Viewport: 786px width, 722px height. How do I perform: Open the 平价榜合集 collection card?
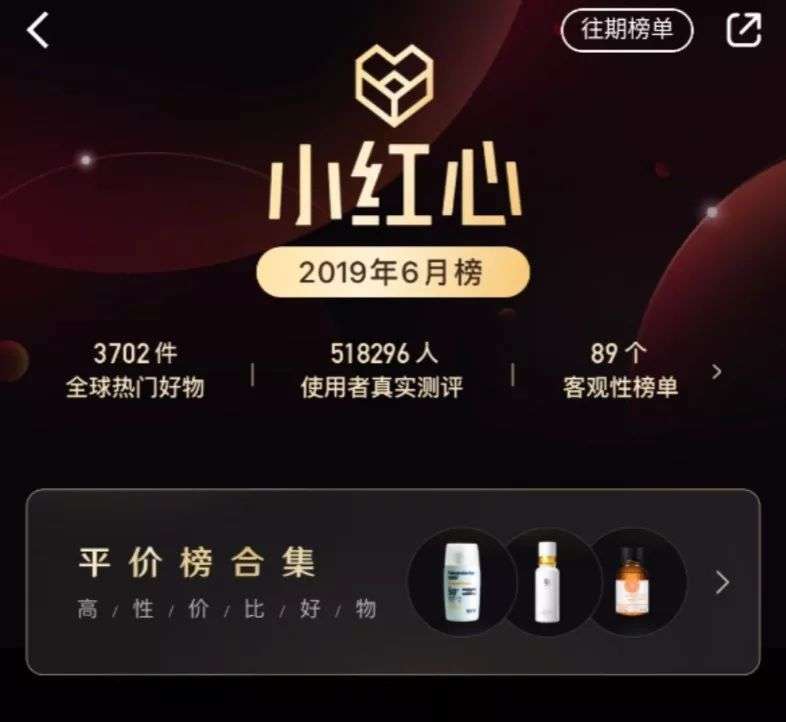[x=392, y=582]
